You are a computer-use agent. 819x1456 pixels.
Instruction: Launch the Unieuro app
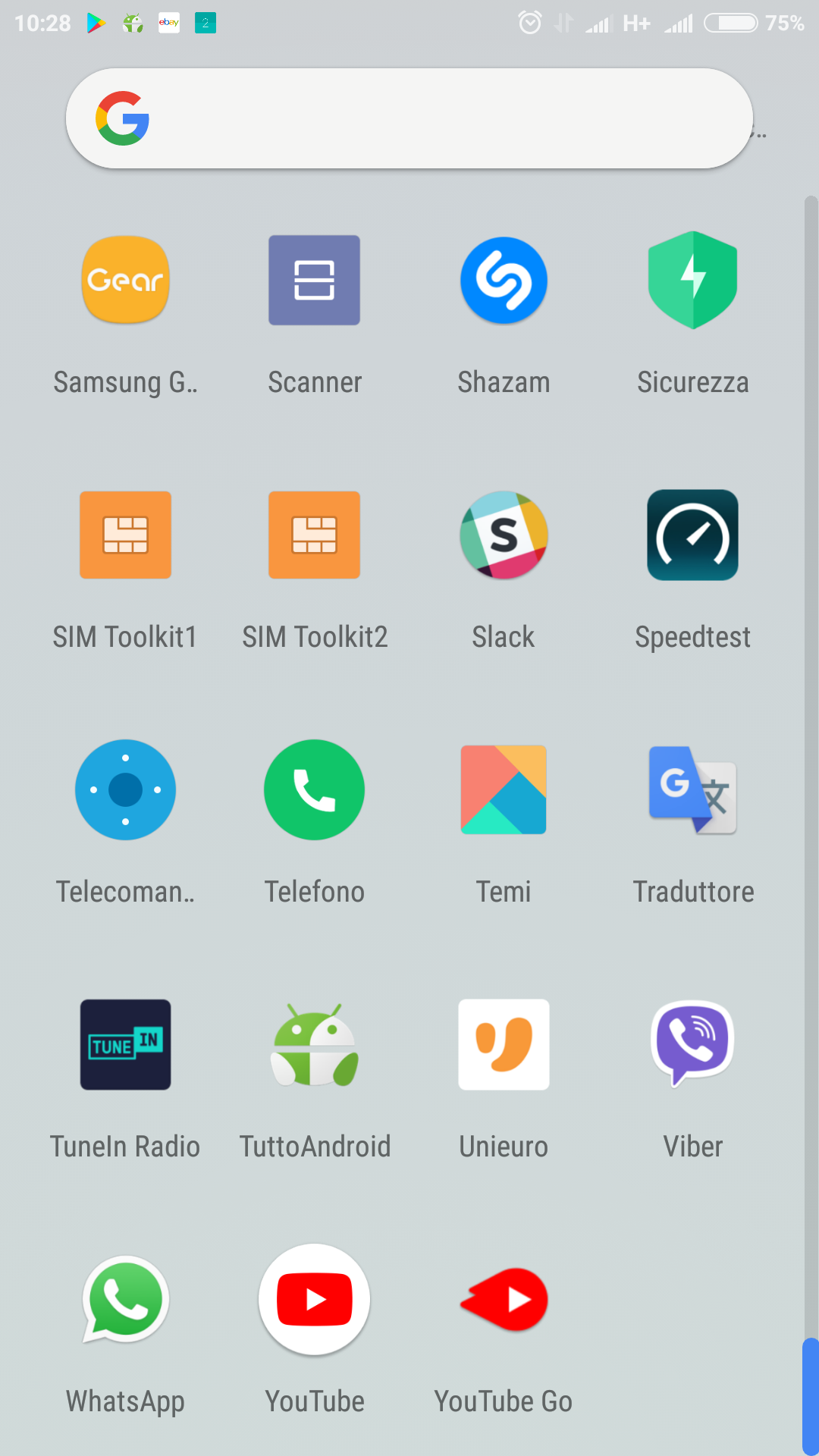(504, 1045)
